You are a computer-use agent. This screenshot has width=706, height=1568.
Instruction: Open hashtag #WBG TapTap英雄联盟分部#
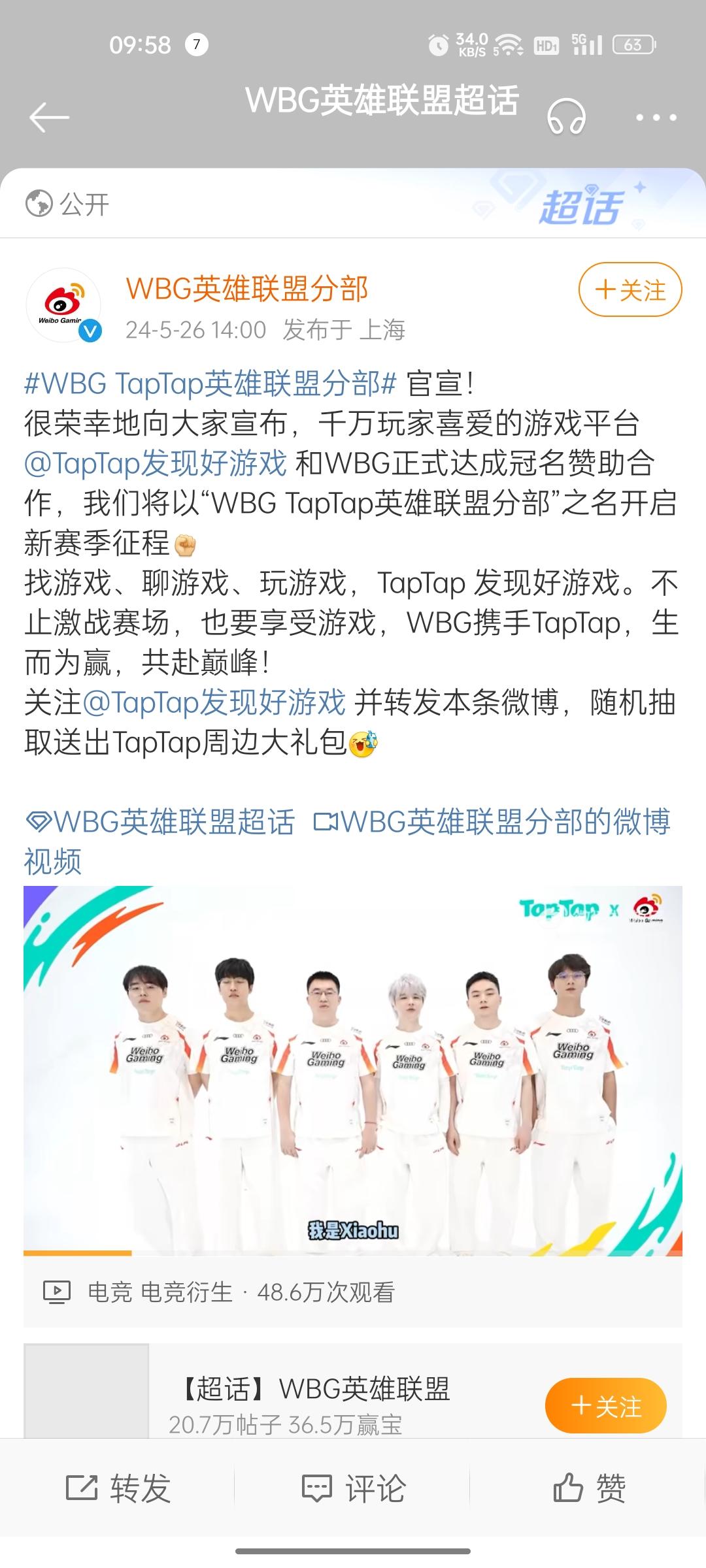click(x=206, y=382)
